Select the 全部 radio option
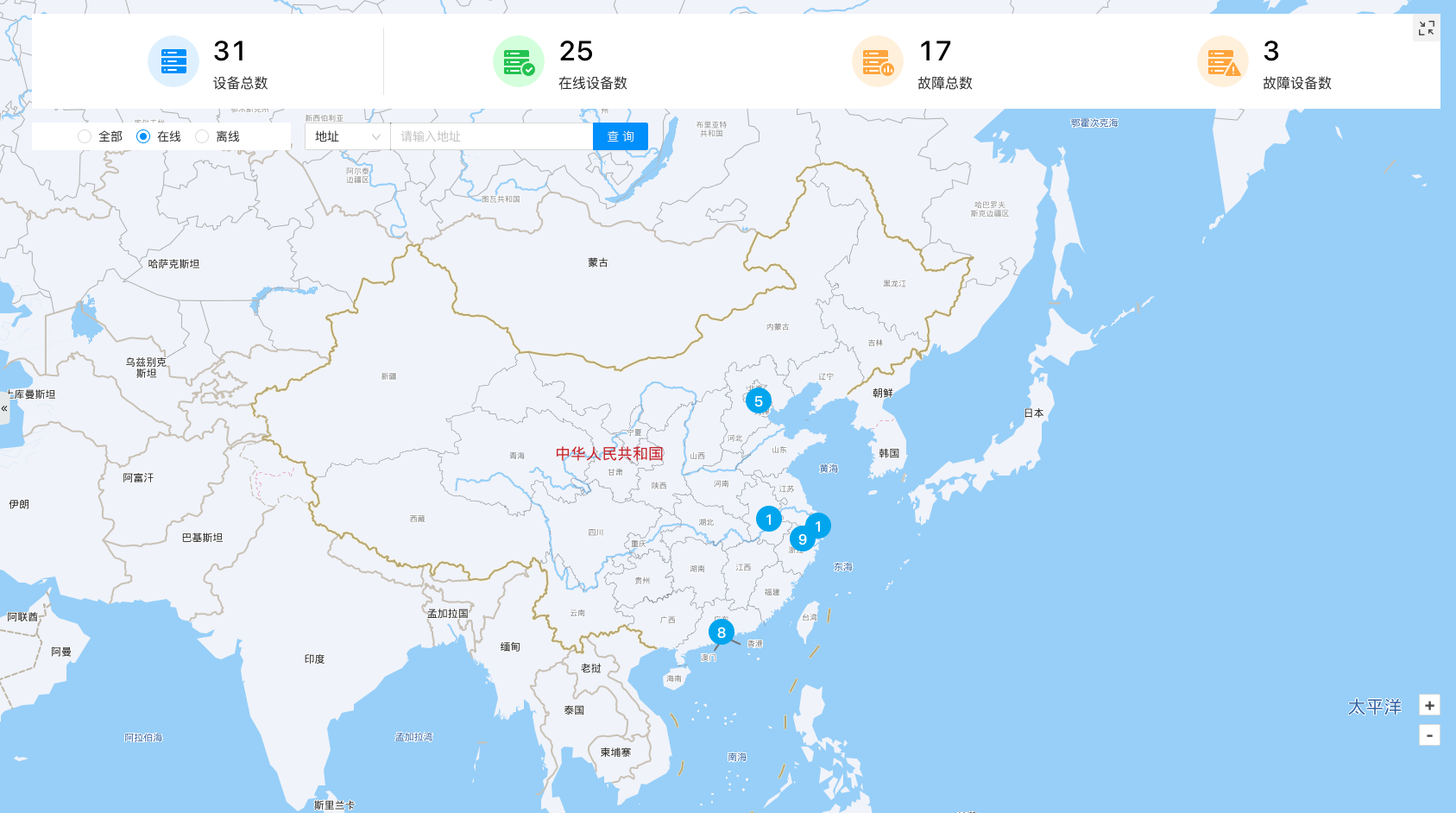Screen dimensions: 1456x813 pyautogui.click(x=85, y=136)
